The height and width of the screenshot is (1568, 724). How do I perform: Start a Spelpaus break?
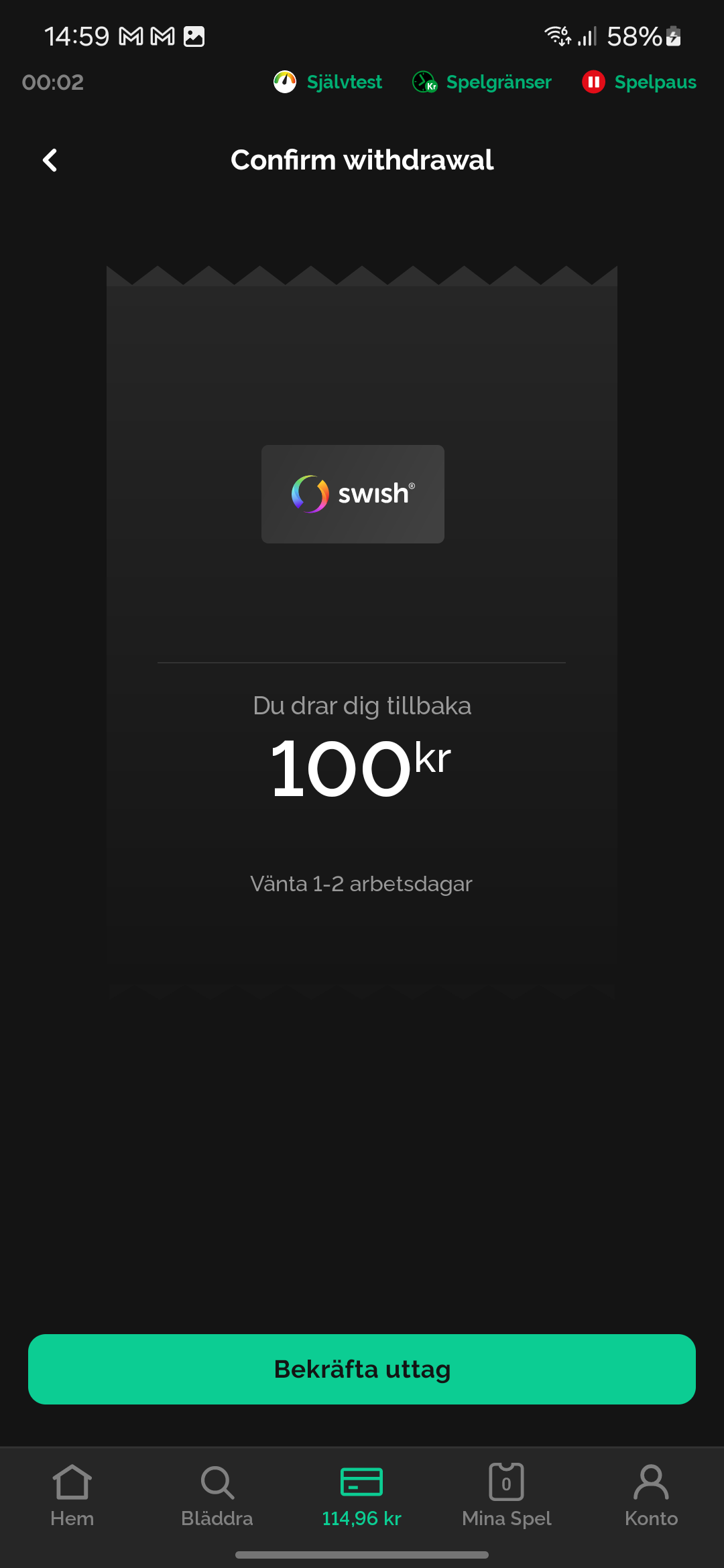tap(640, 82)
